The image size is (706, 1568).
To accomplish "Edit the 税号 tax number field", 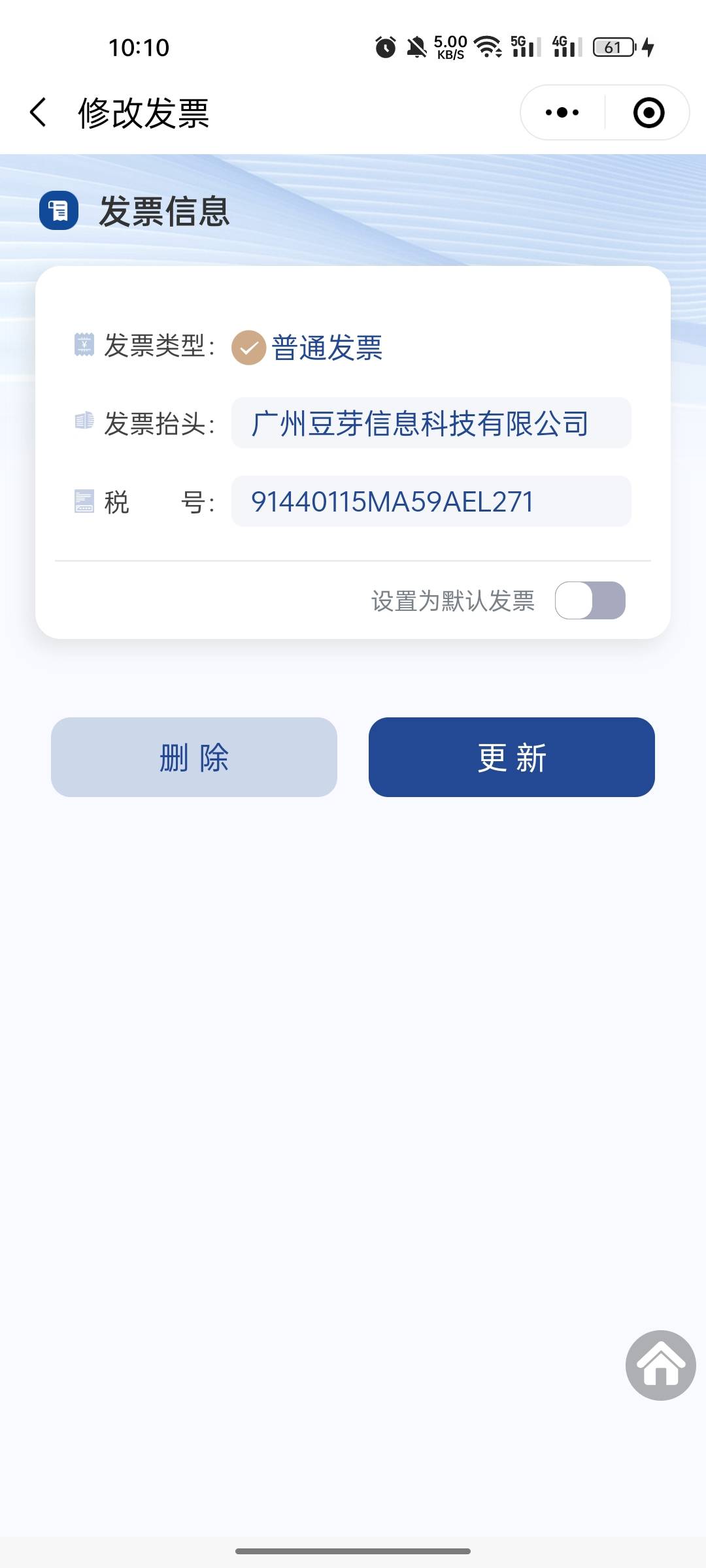I will pyautogui.click(x=431, y=502).
